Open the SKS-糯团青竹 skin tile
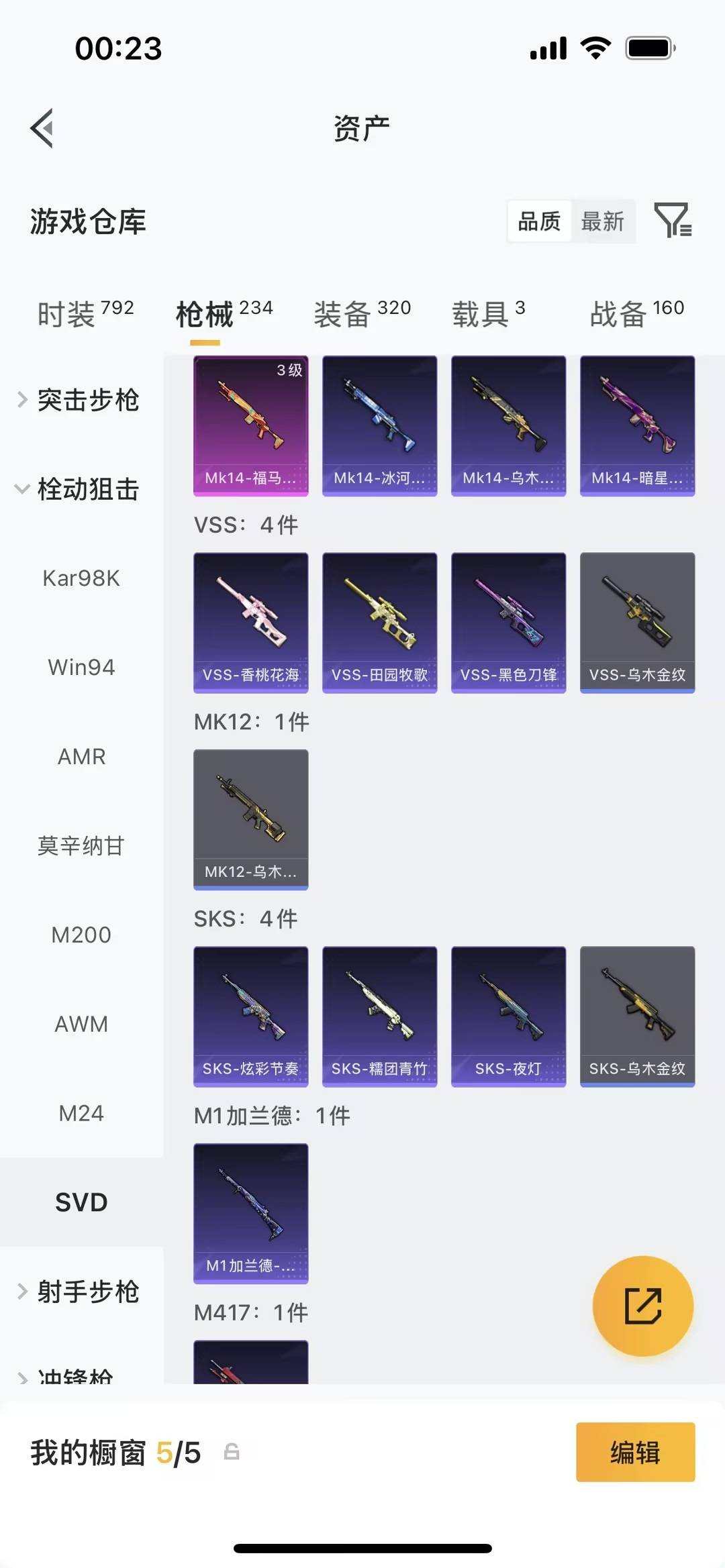The height and width of the screenshot is (1568, 725). [379, 1016]
